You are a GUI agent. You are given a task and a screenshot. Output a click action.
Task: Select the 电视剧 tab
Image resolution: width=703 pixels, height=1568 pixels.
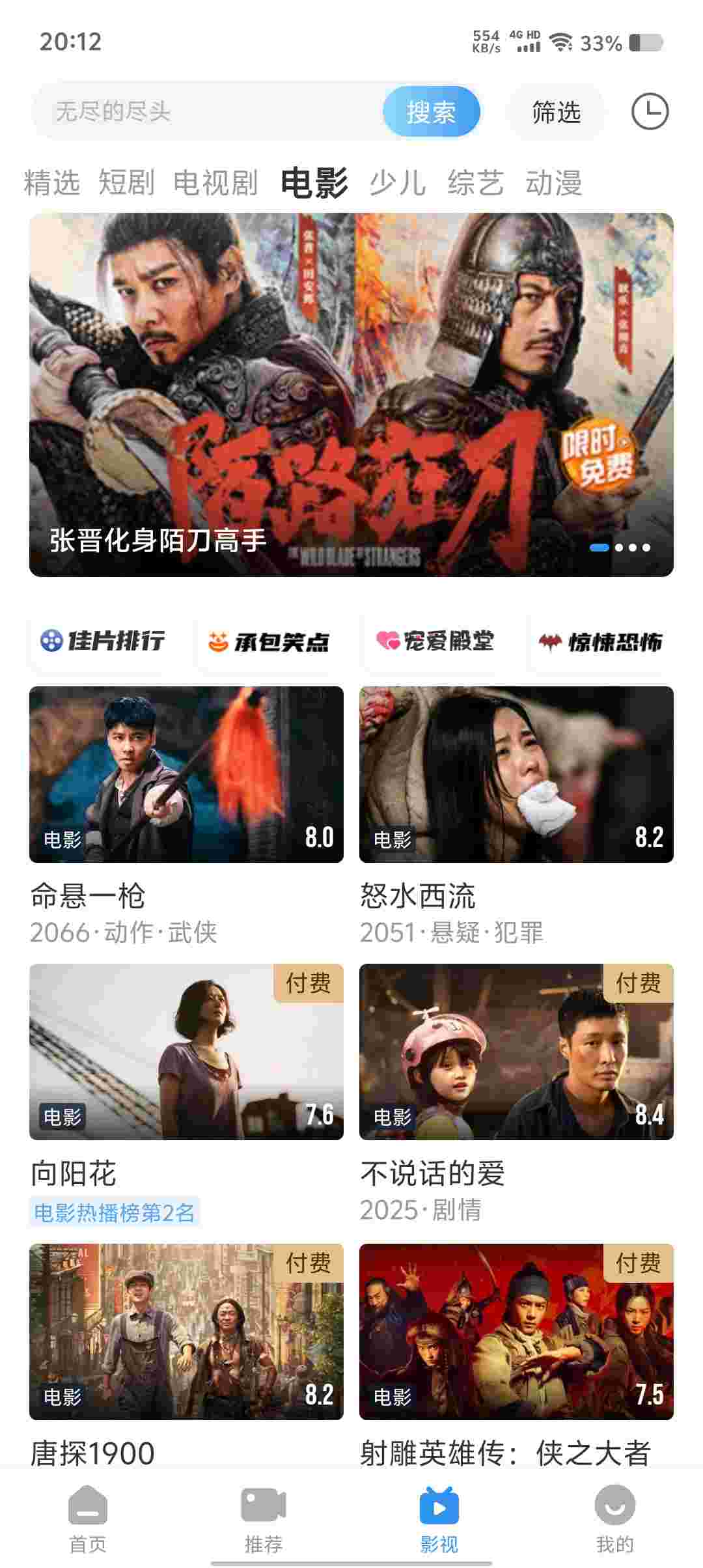pyautogui.click(x=215, y=183)
